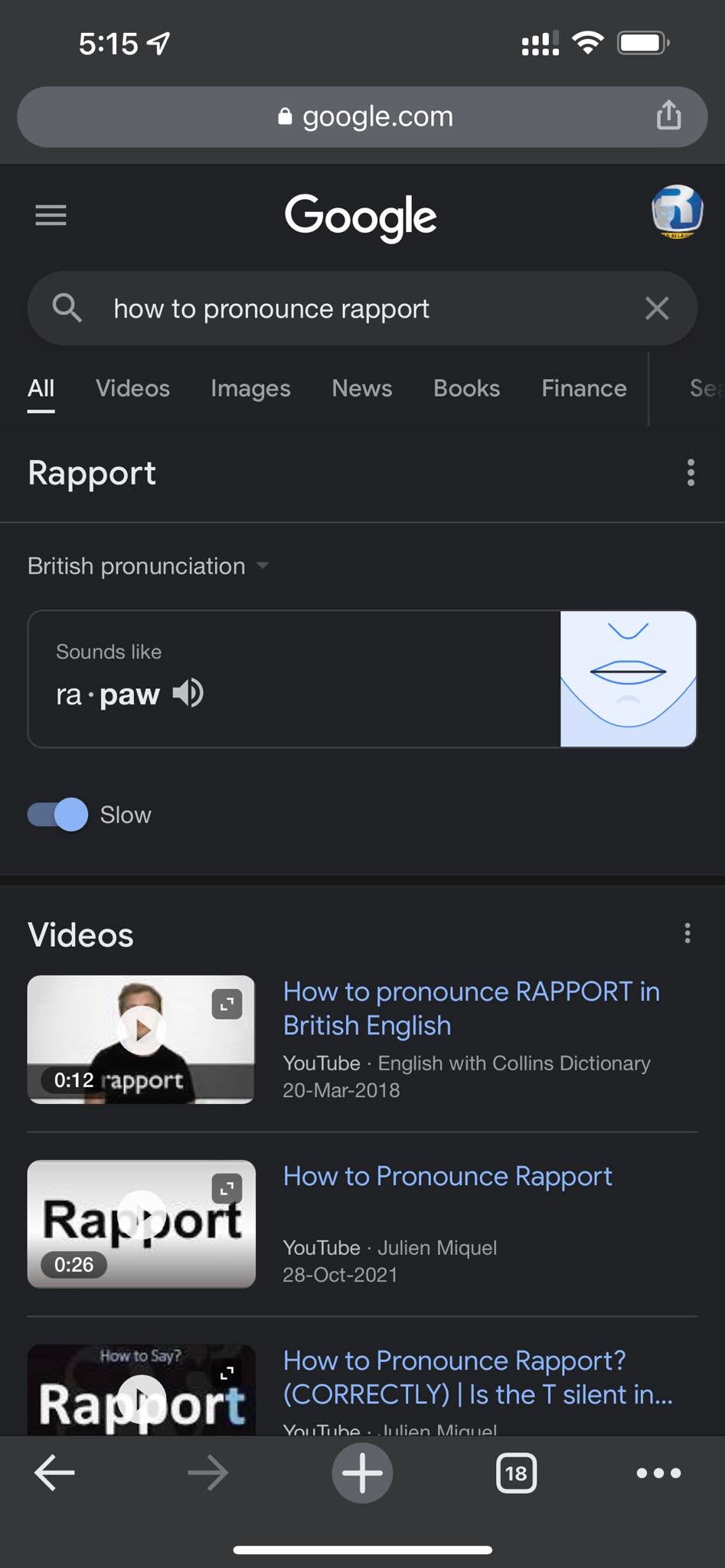Tap the search box with pronounce rapport query
This screenshot has width=725, height=1568.
coord(362,309)
